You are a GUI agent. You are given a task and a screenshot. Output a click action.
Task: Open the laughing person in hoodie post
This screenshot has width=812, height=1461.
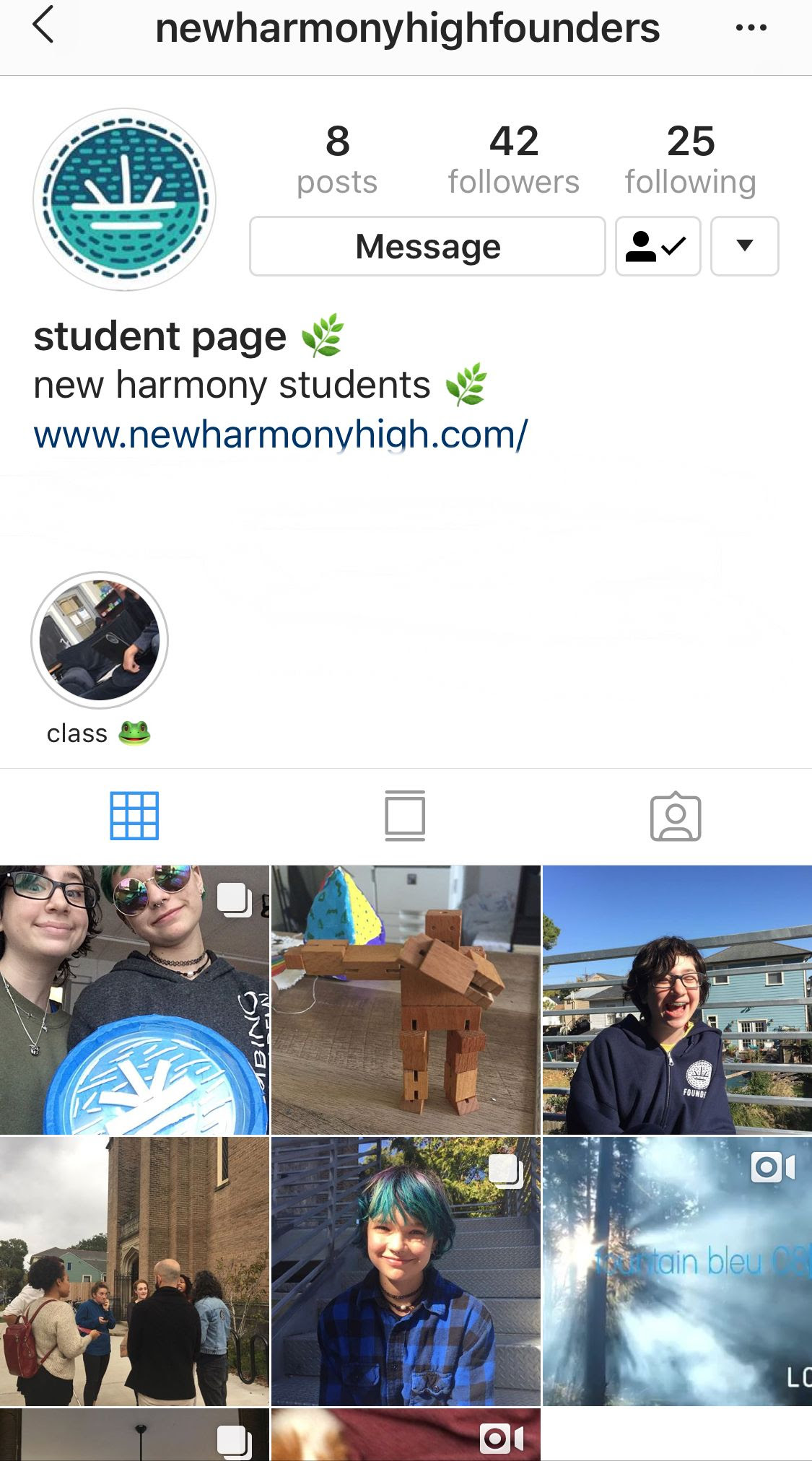(676, 1000)
